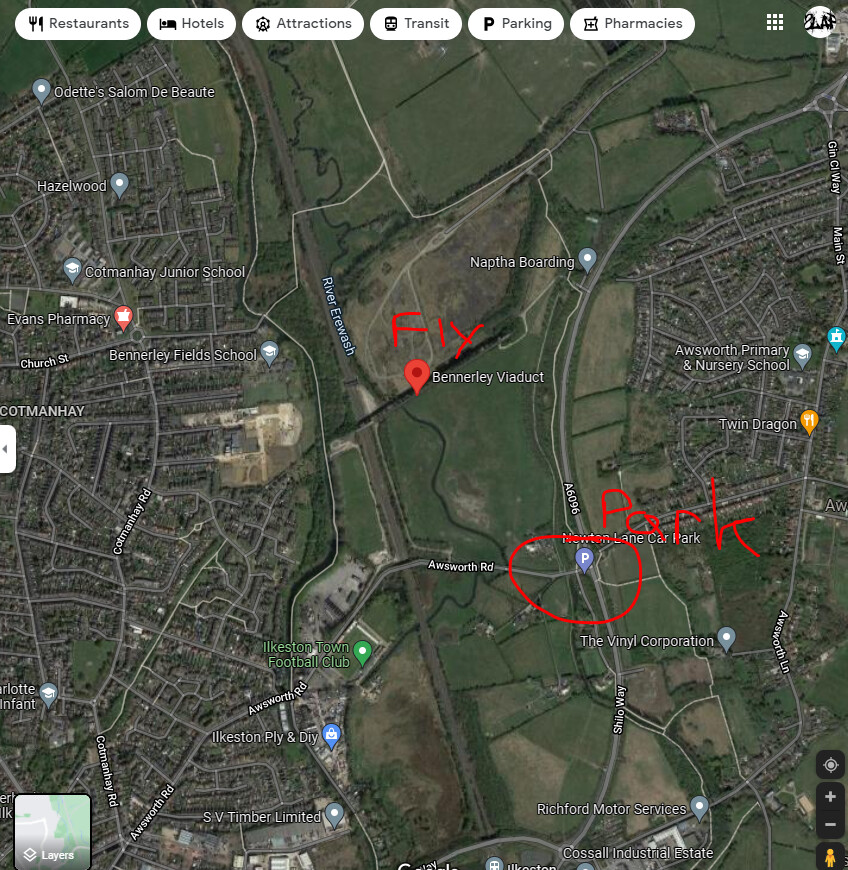Center map on my location
This screenshot has height=870, width=848.
830,766
